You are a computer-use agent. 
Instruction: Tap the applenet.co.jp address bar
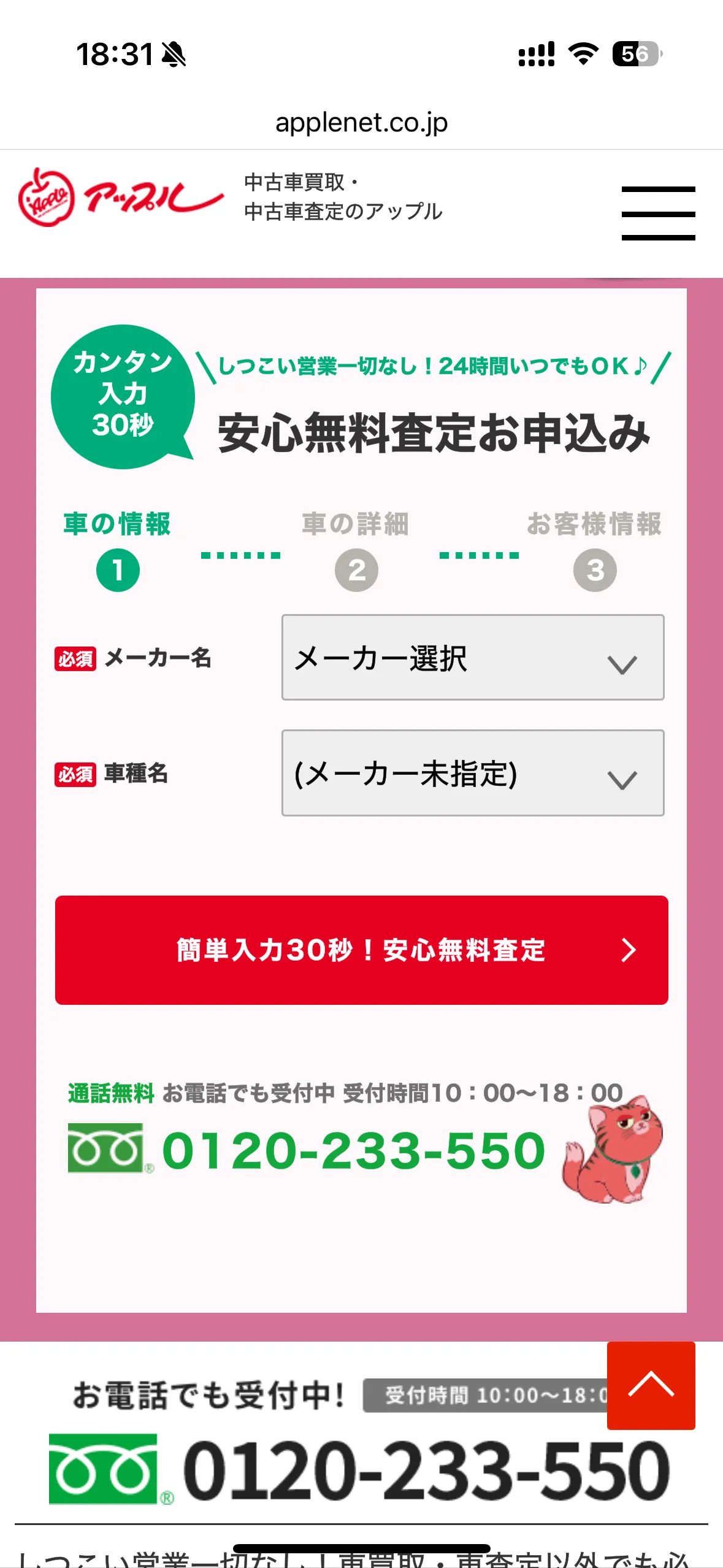tap(361, 123)
